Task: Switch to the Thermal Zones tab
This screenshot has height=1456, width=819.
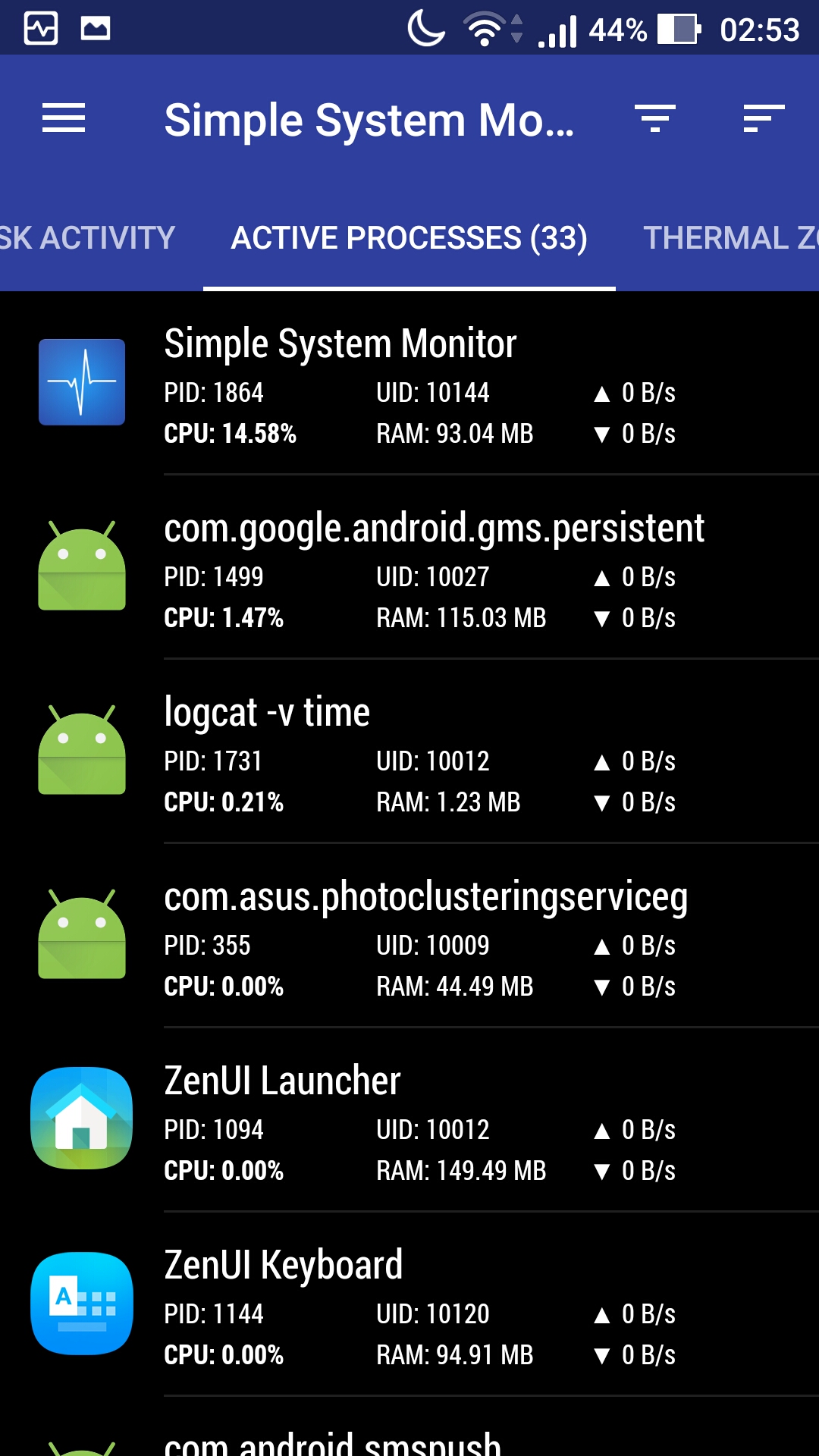Action: coord(731,238)
